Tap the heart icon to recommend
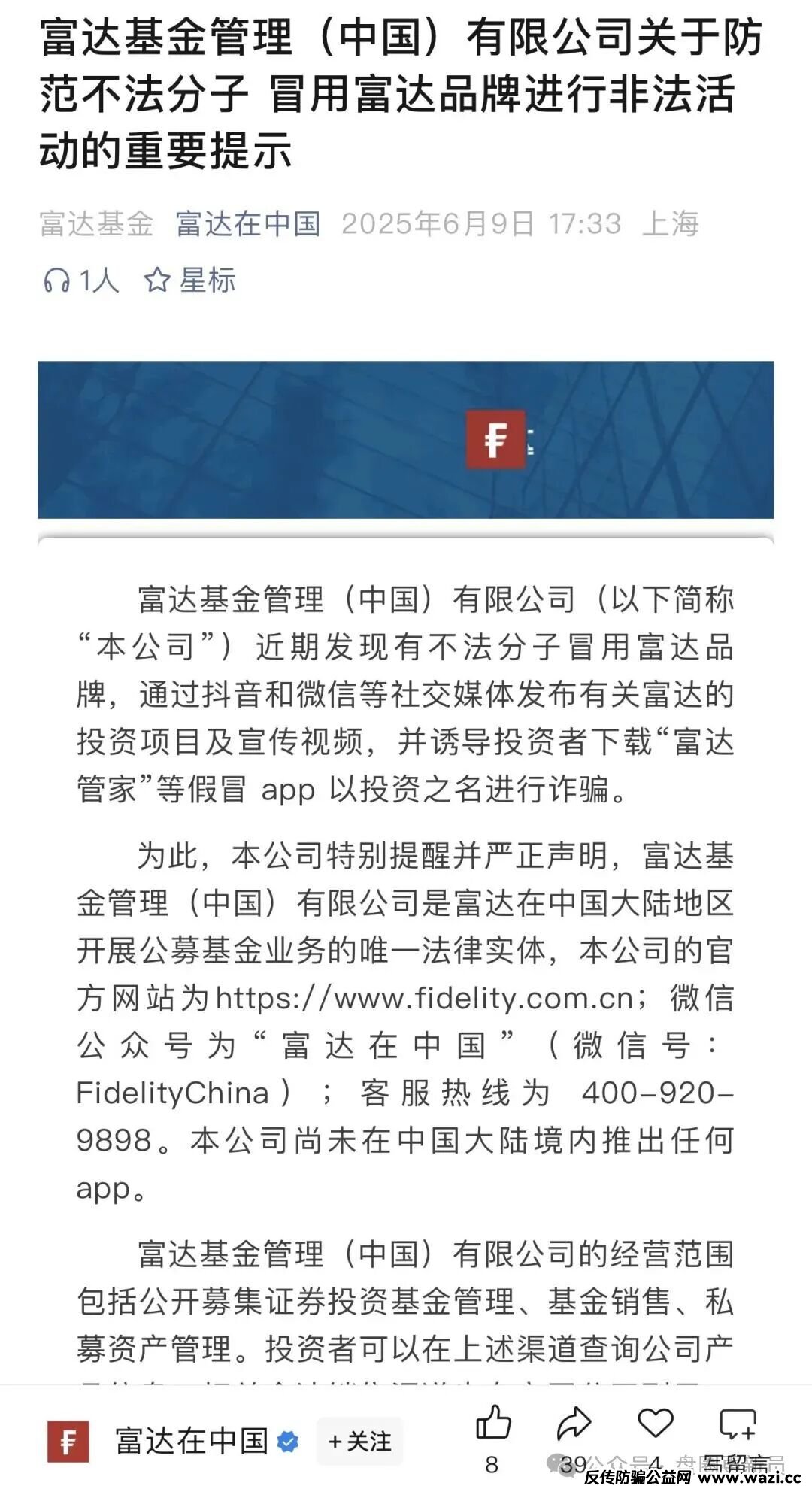This screenshot has height=1498, width=812. 655,1424
